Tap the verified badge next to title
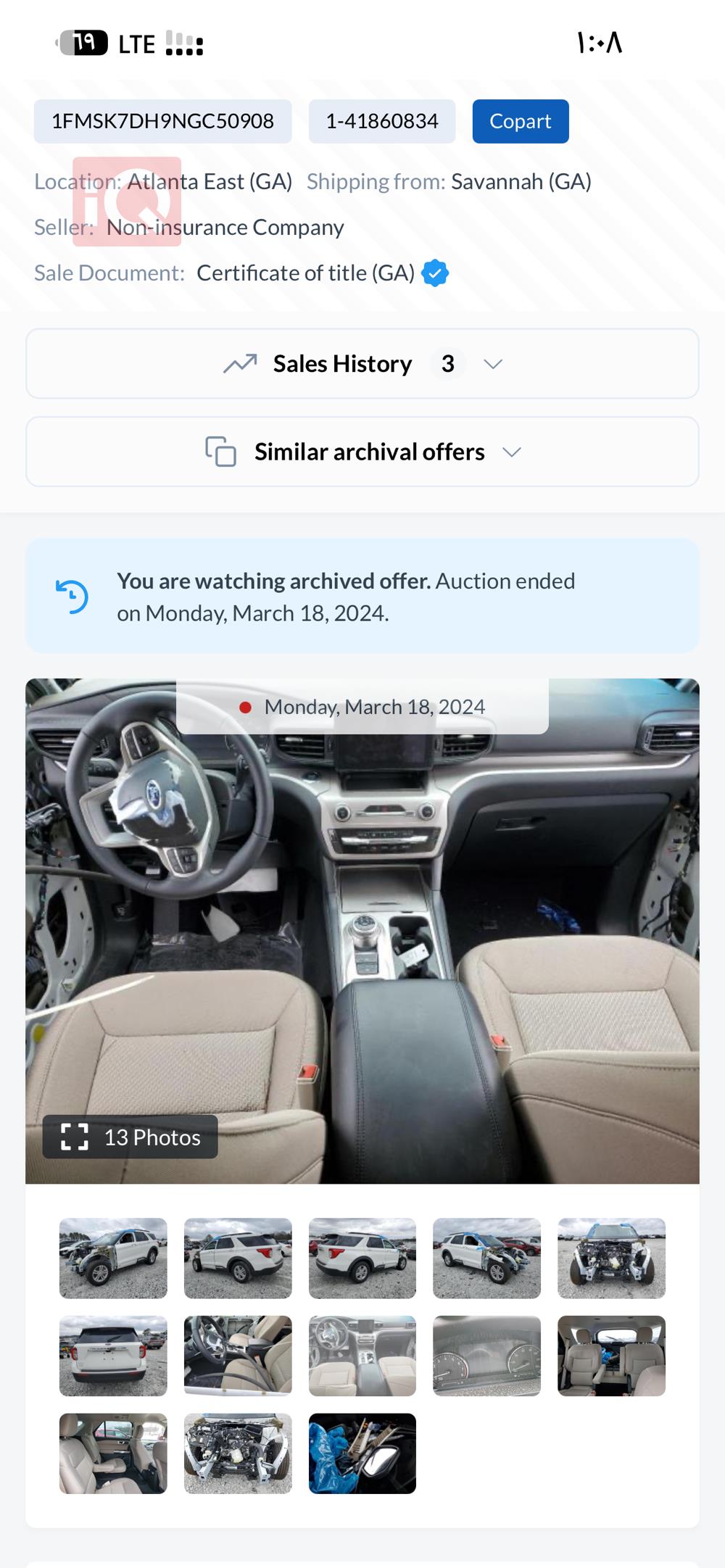The width and height of the screenshot is (725, 1568). pyautogui.click(x=435, y=273)
